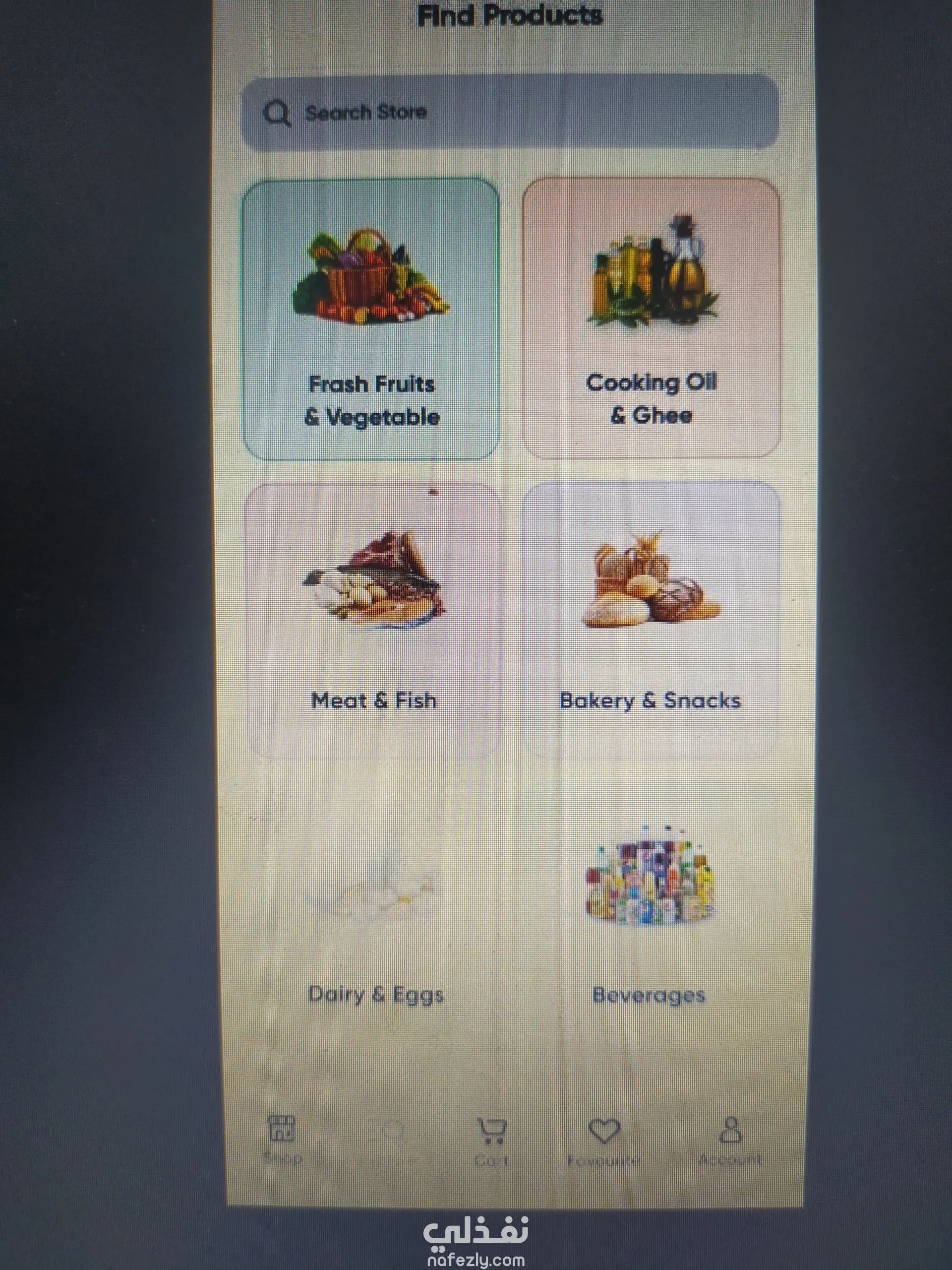Viewport: 952px width, 1270px height.
Task: Open the Search Store field
Action: tap(508, 113)
